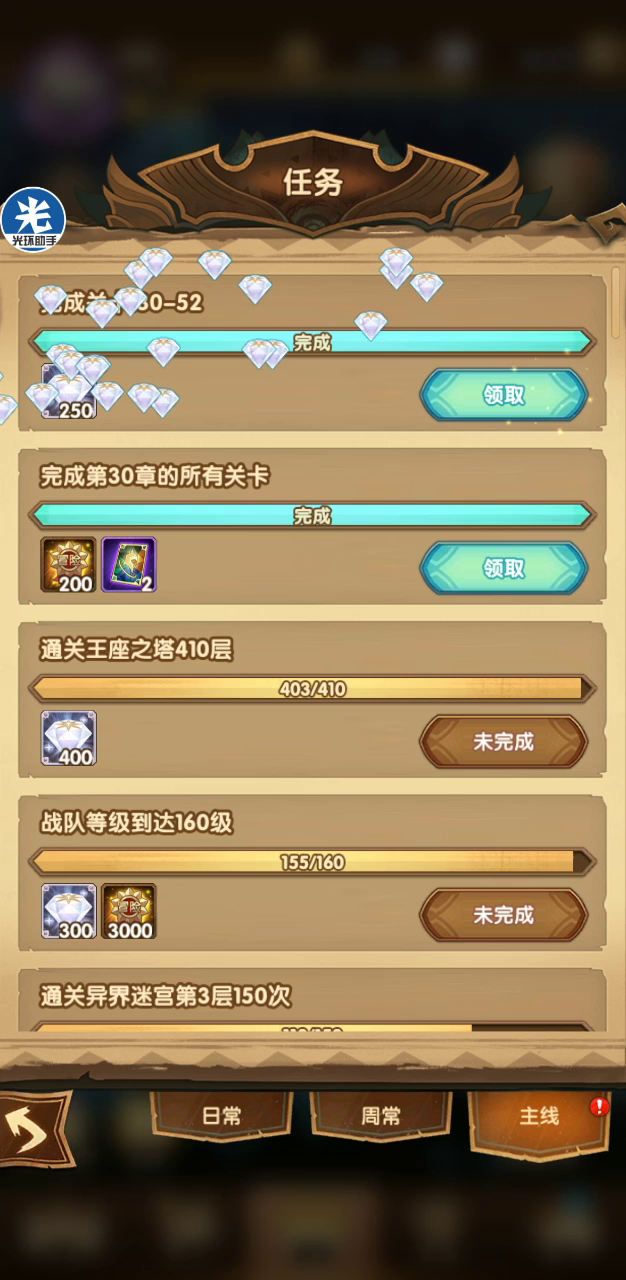Claim the reward for completing chapter 30
Viewport: 626px width, 1280px height.
pyautogui.click(x=503, y=568)
